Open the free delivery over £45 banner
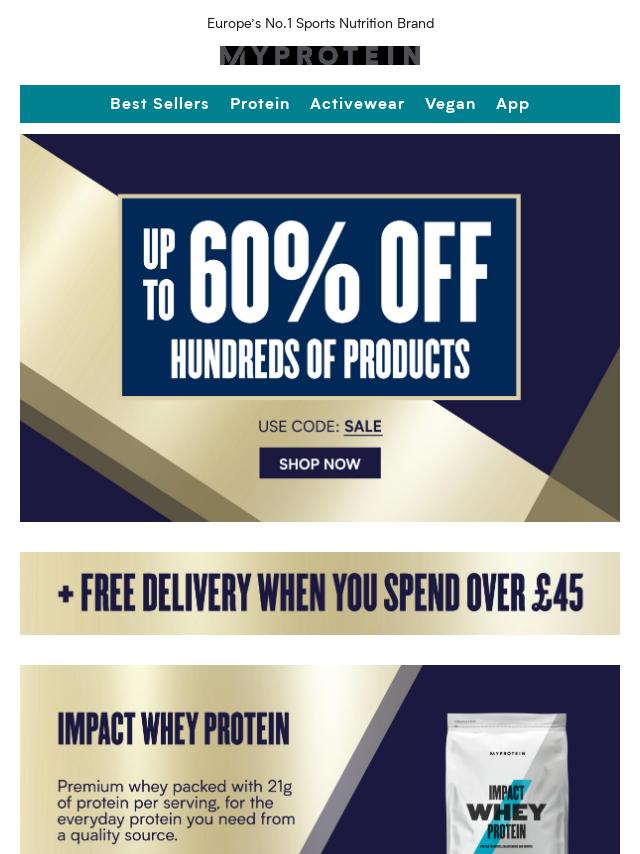The image size is (640, 854). [320, 593]
